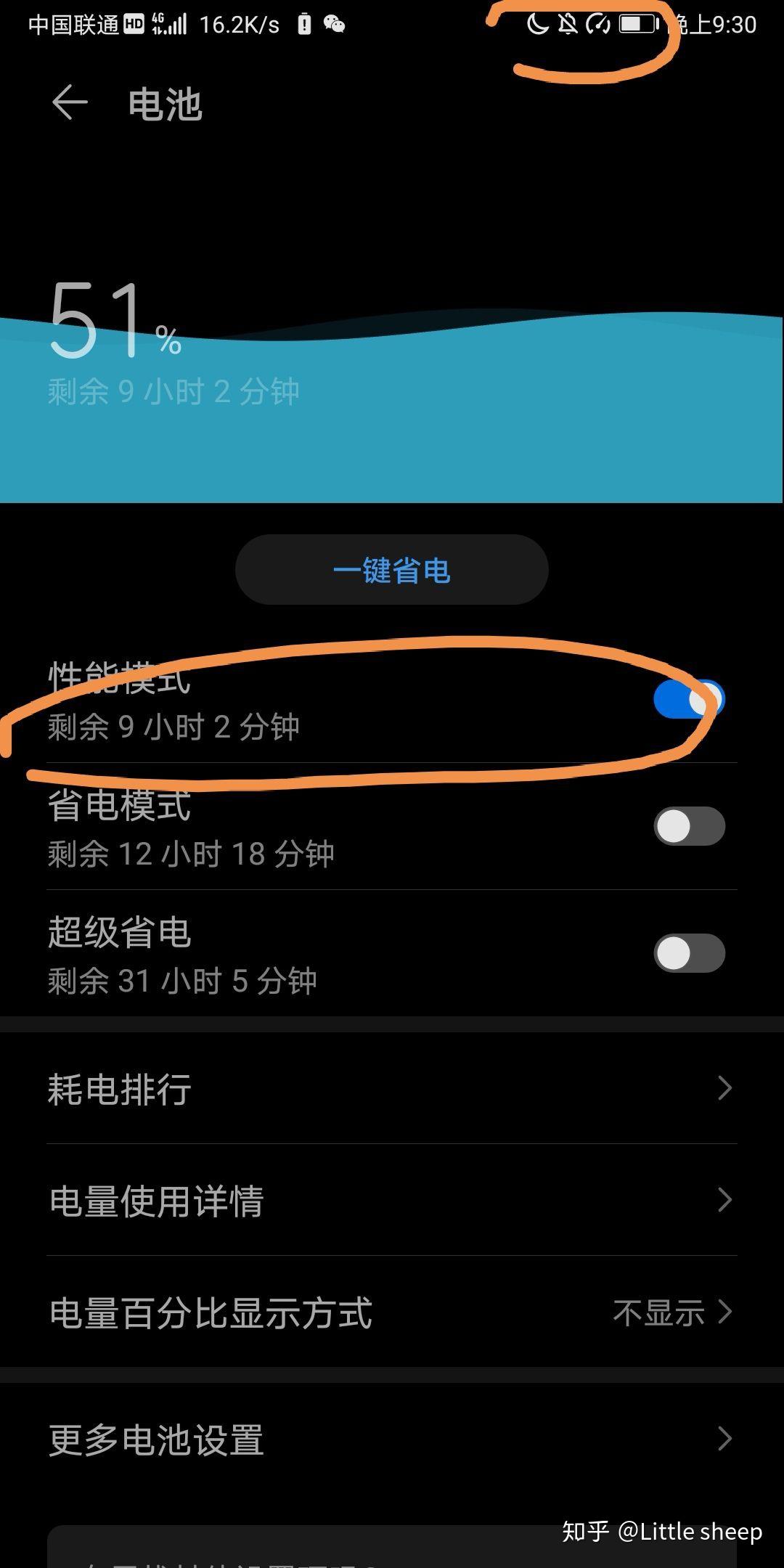
Task: Open 电量百分比显示方式 setting
Action: 392,1312
